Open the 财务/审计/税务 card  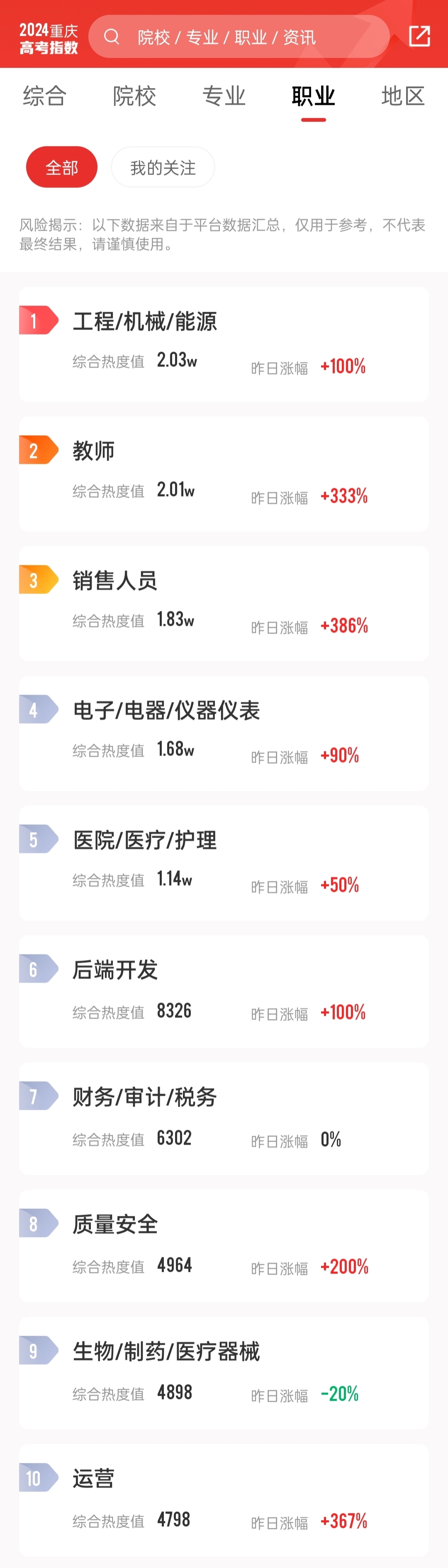(x=224, y=1118)
